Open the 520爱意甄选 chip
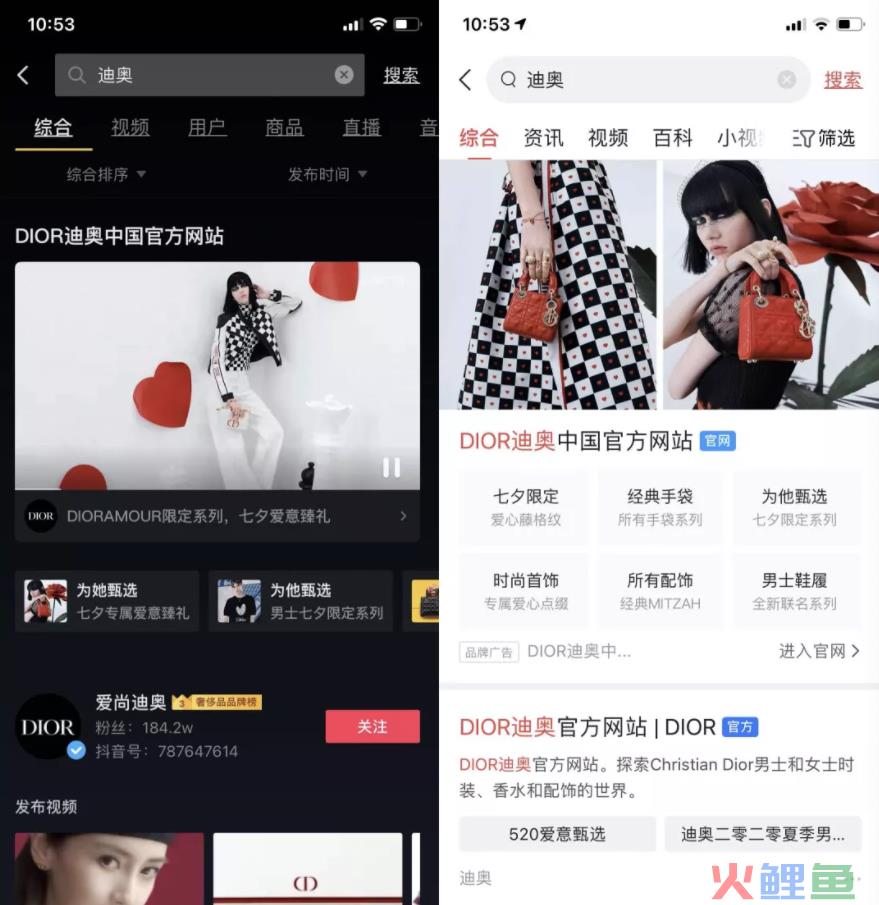 557,834
